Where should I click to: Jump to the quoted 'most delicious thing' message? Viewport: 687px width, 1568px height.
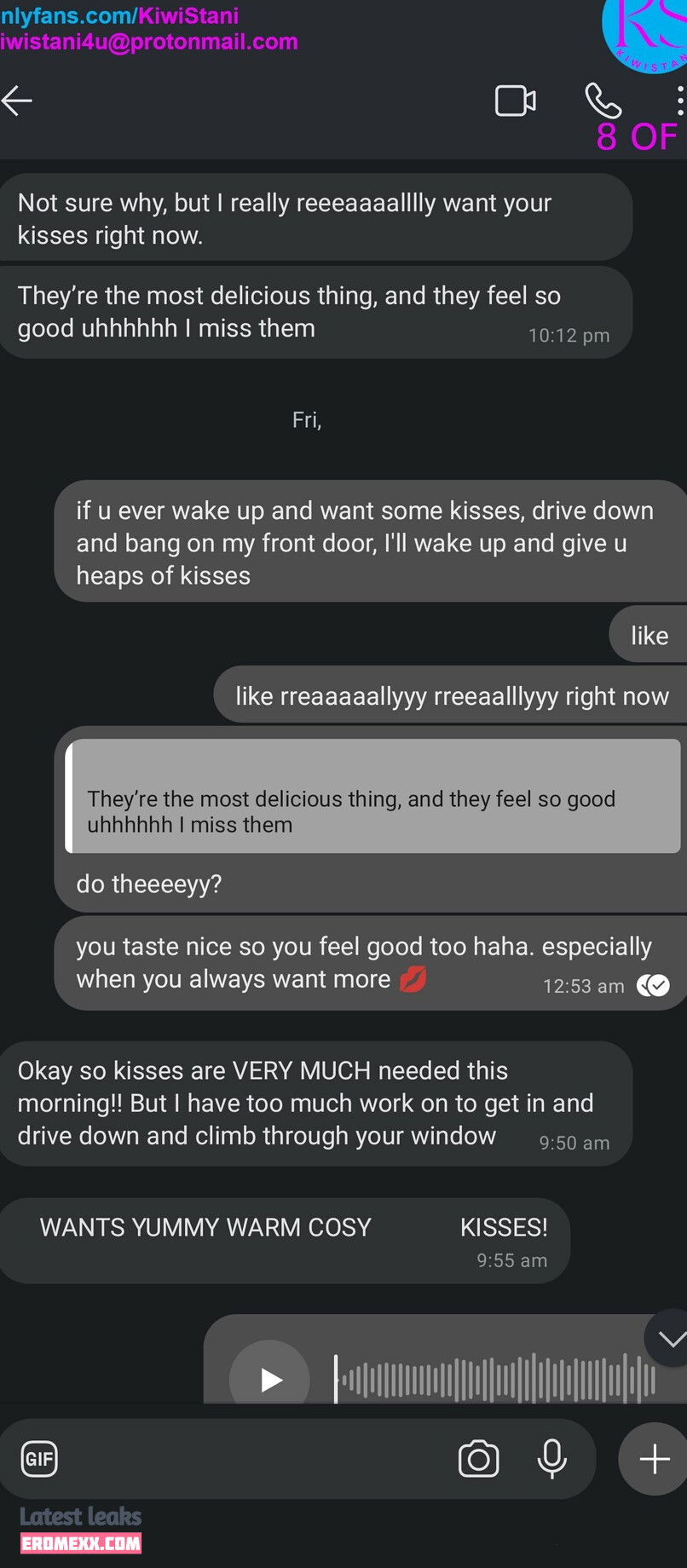click(373, 796)
